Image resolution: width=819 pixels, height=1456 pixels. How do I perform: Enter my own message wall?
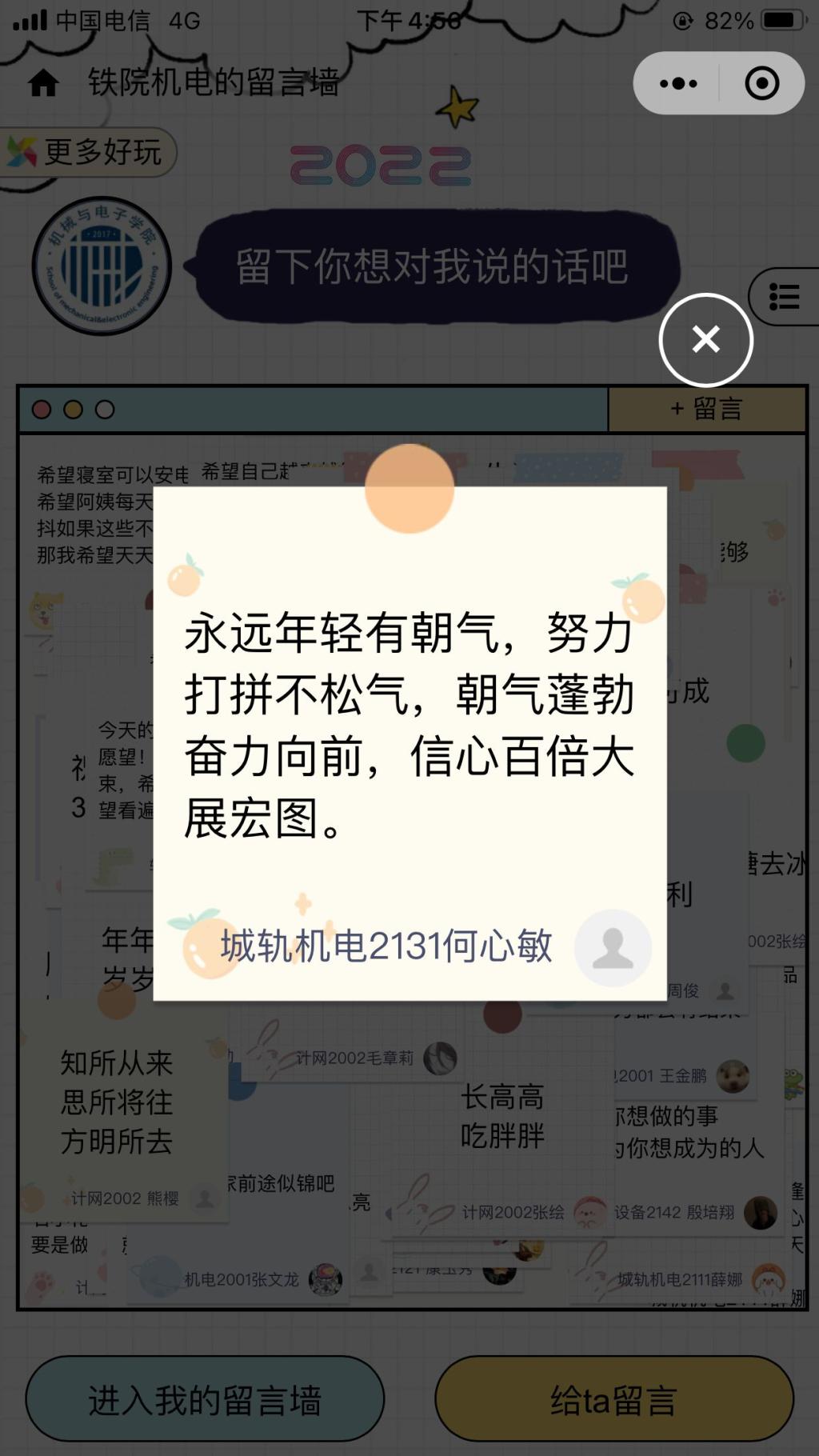tap(205, 1400)
